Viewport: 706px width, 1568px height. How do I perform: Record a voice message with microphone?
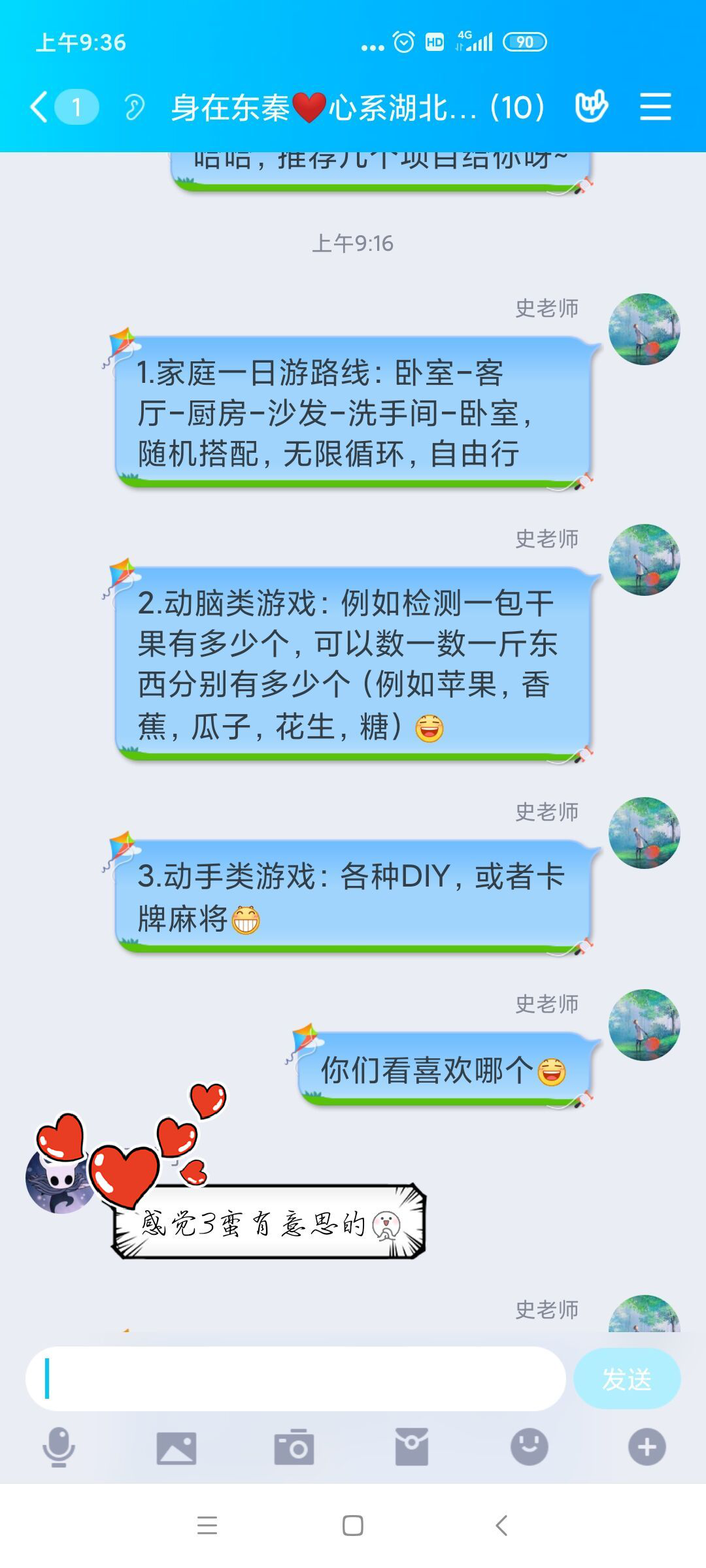pyautogui.click(x=59, y=1446)
